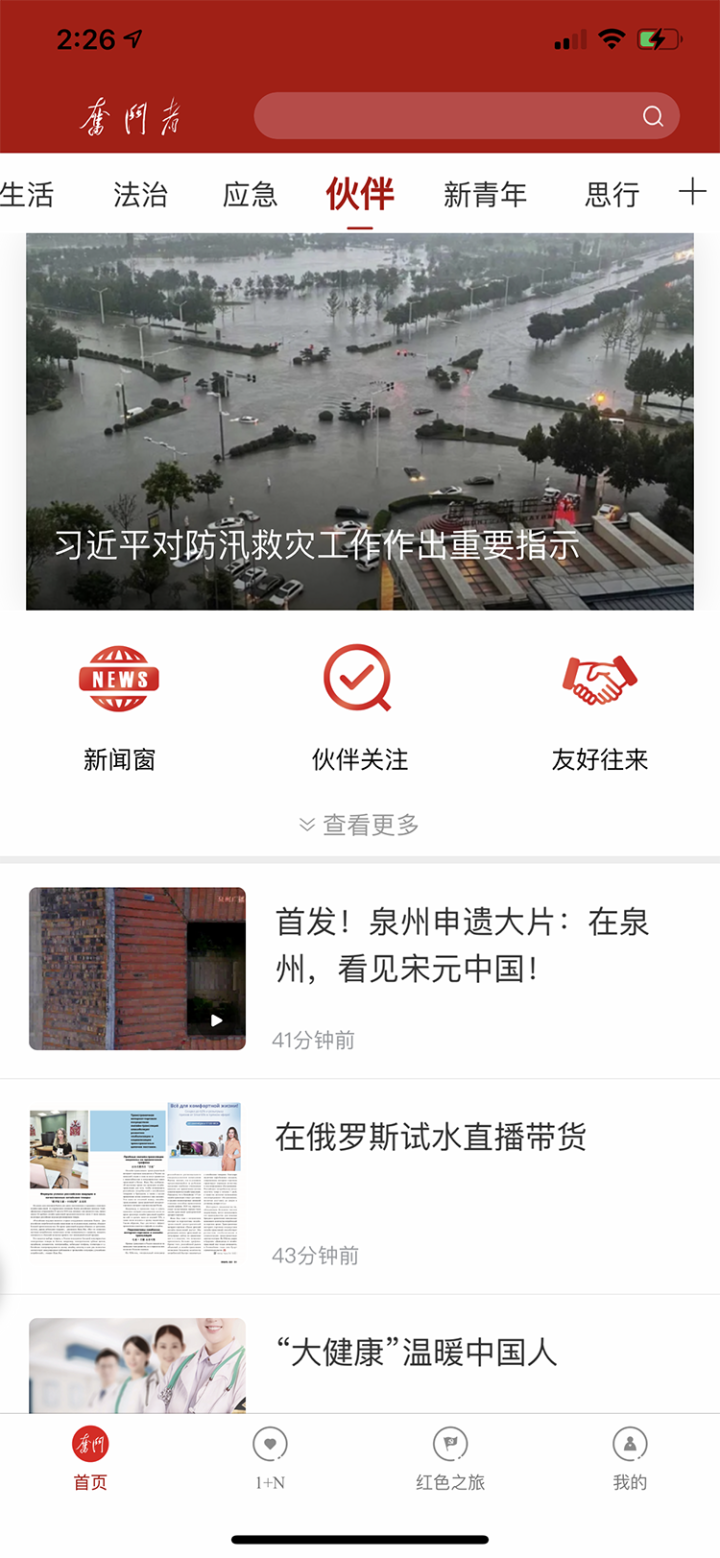This screenshot has height=1558, width=720.
Task: Tap the plus icon to add channels
Action: tap(692, 192)
